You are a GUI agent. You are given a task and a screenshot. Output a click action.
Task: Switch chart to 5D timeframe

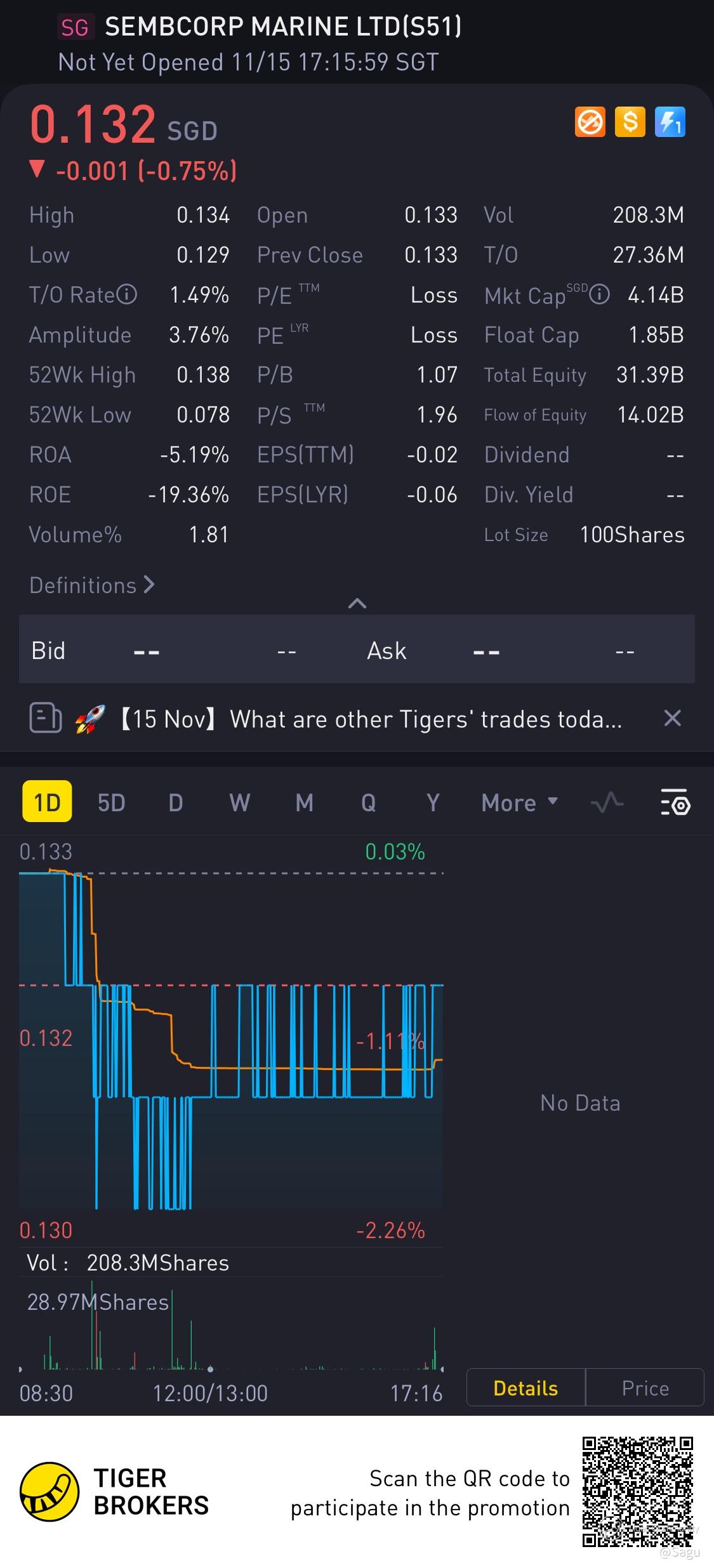(111, 803)
